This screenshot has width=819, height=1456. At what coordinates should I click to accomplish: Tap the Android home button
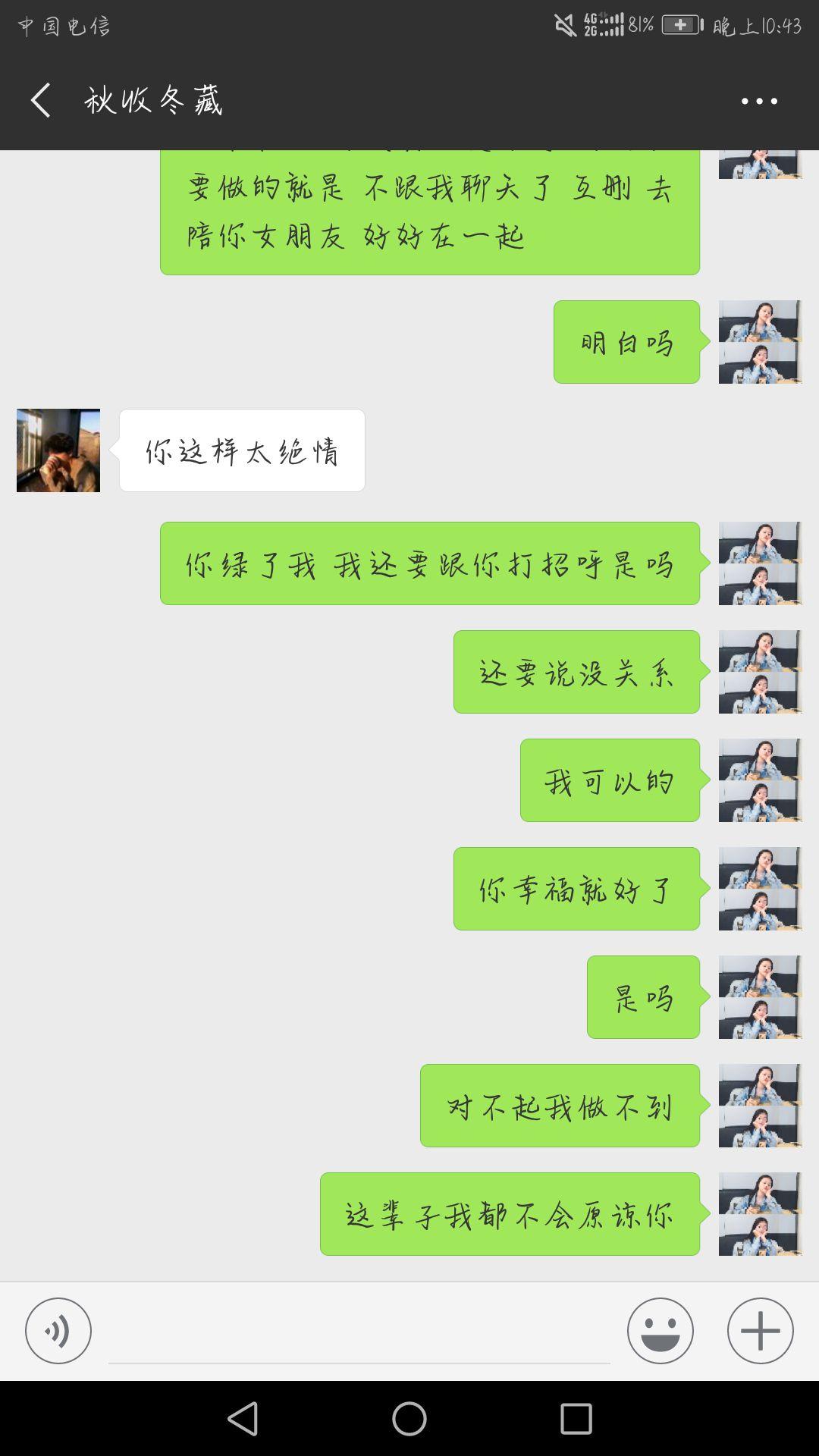tap(409, 1418)
